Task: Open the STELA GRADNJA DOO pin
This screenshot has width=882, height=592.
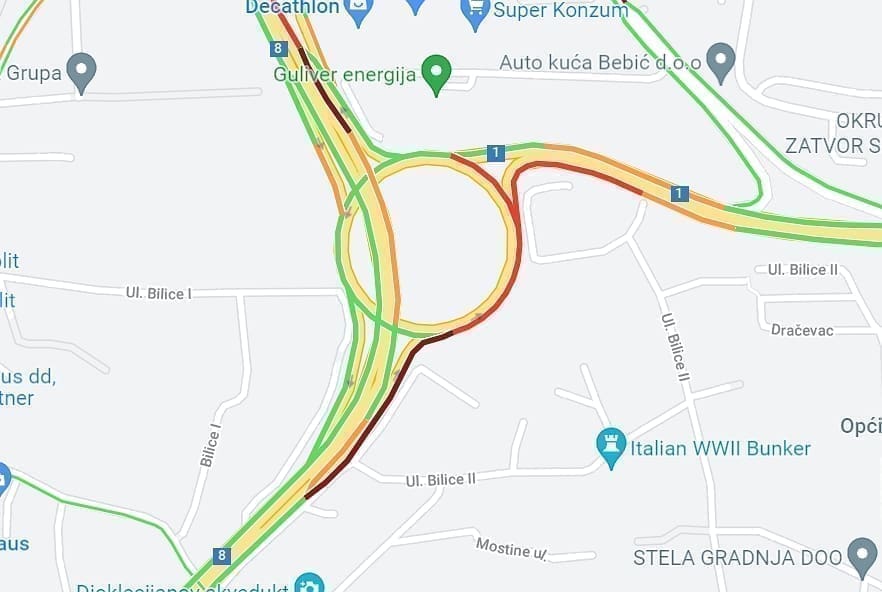Action: click(x=861, y=555)
